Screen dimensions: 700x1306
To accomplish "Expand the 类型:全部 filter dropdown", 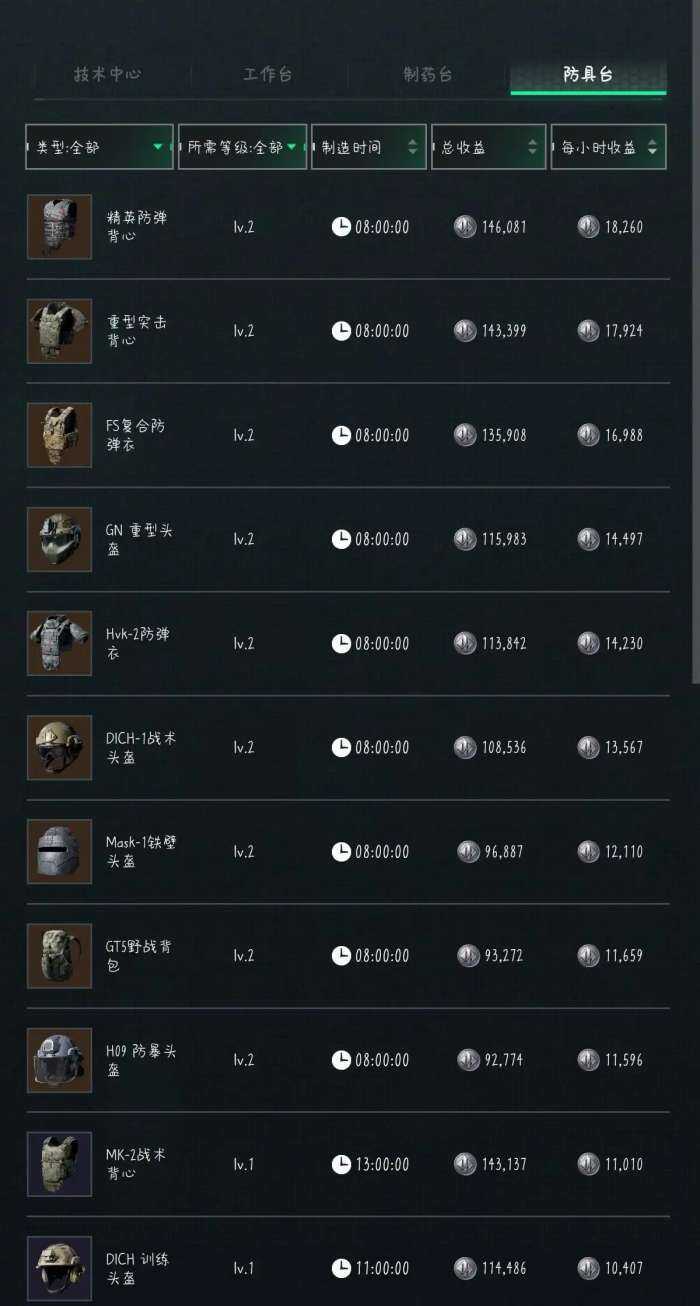I will click(99, 147).
